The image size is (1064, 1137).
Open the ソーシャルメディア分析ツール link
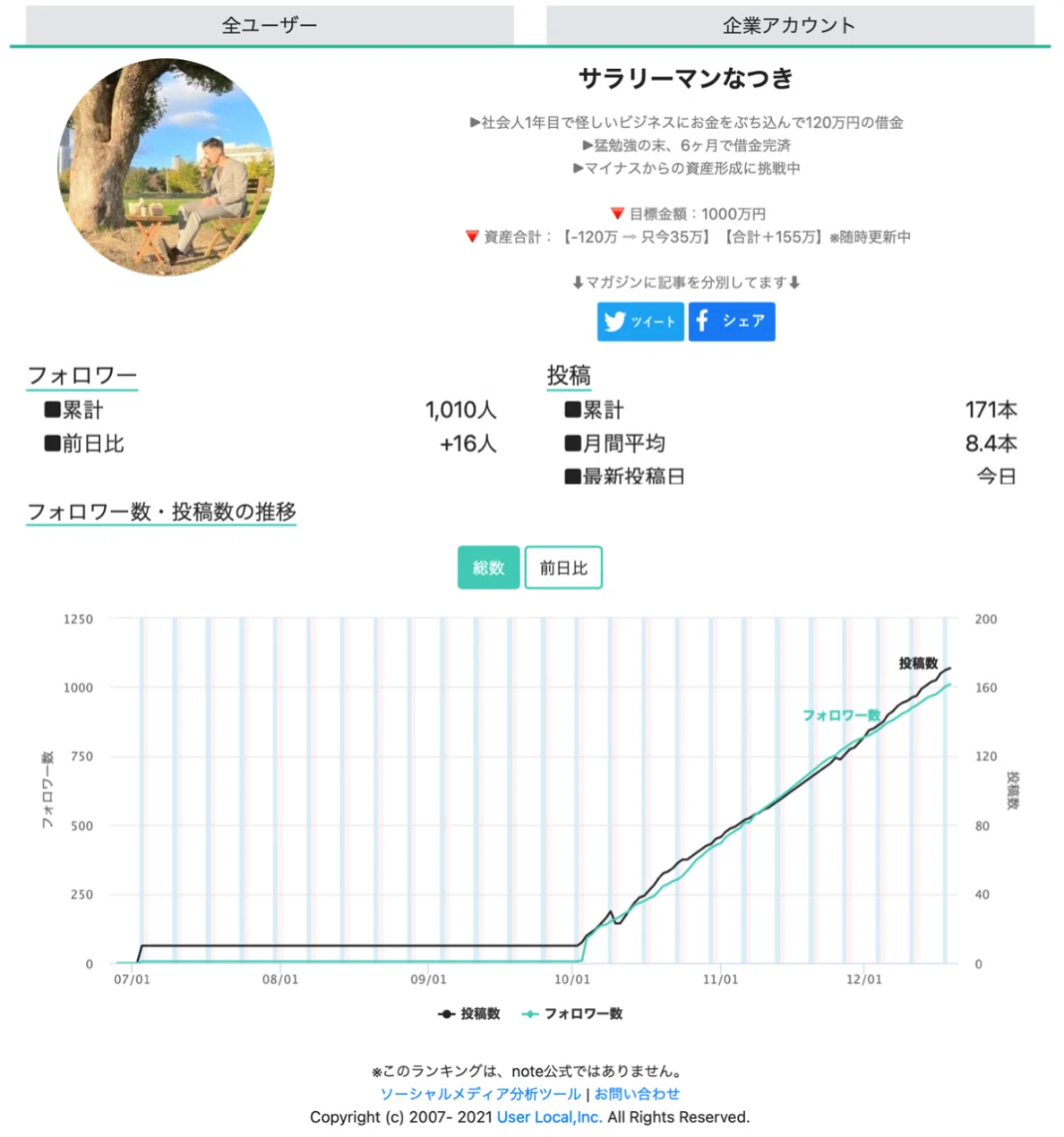[481, 1094]
